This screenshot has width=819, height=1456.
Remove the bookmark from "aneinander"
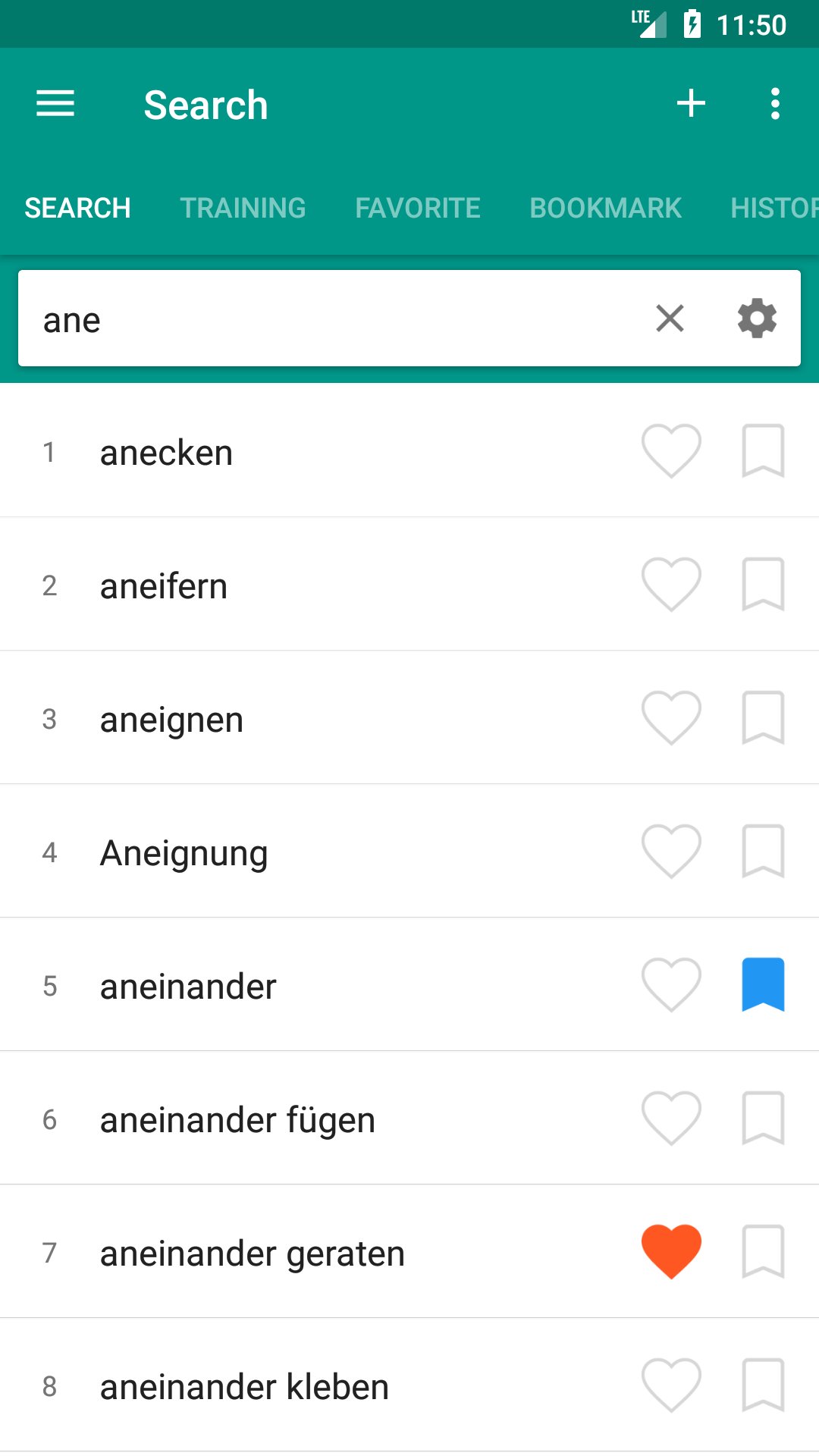coord(763,985)
